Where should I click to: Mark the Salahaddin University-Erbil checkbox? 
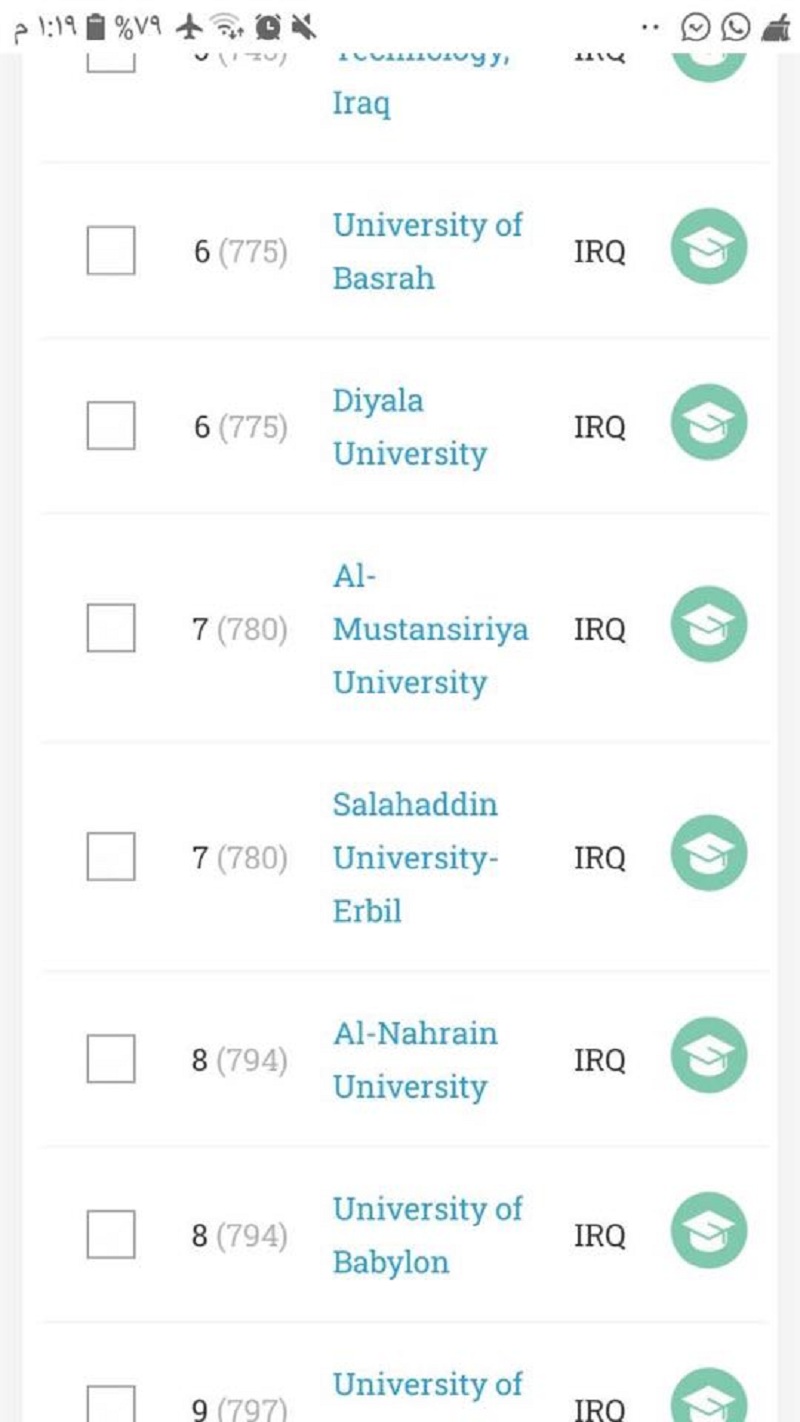coord(111,857)
